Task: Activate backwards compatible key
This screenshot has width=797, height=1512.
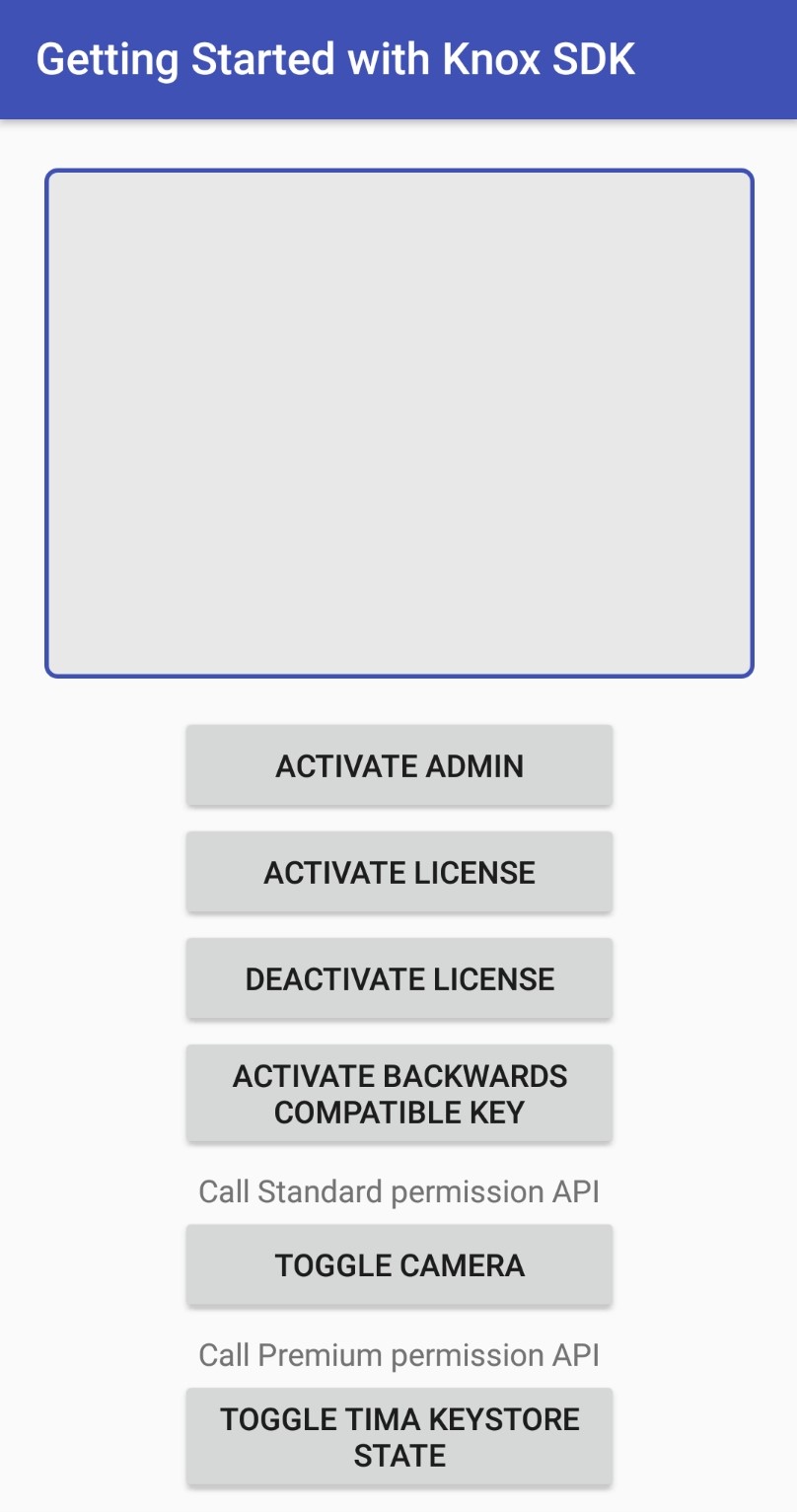Action: tap(399, 1094)
